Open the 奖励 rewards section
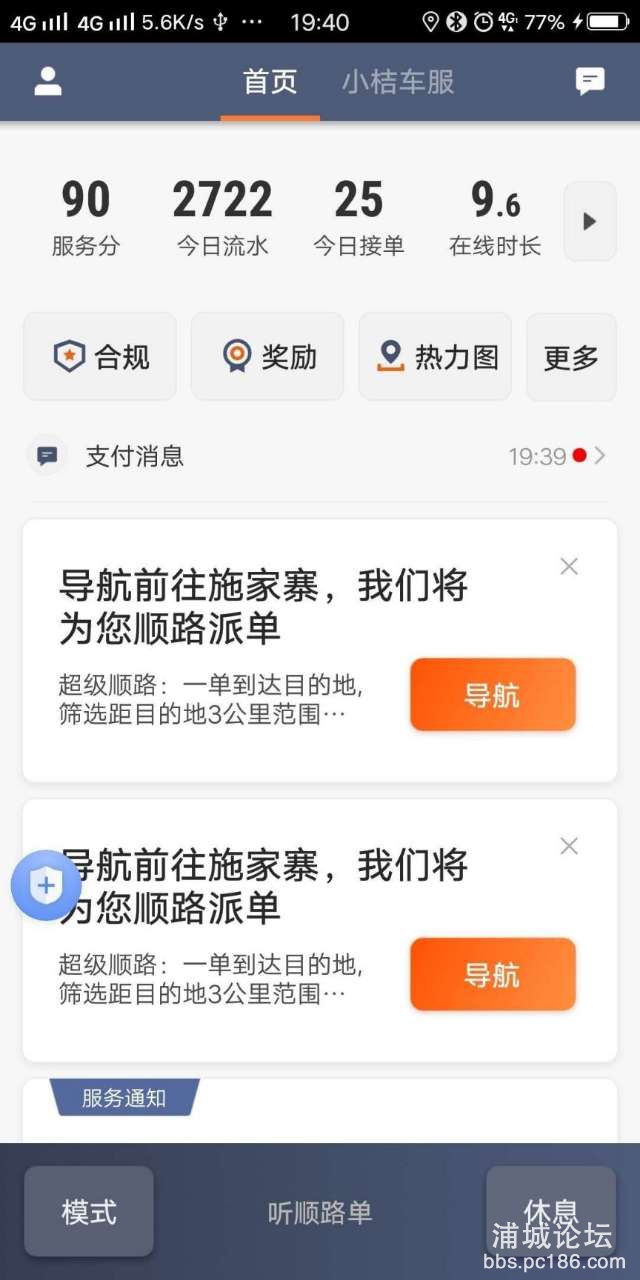 [x=268, y=357]
